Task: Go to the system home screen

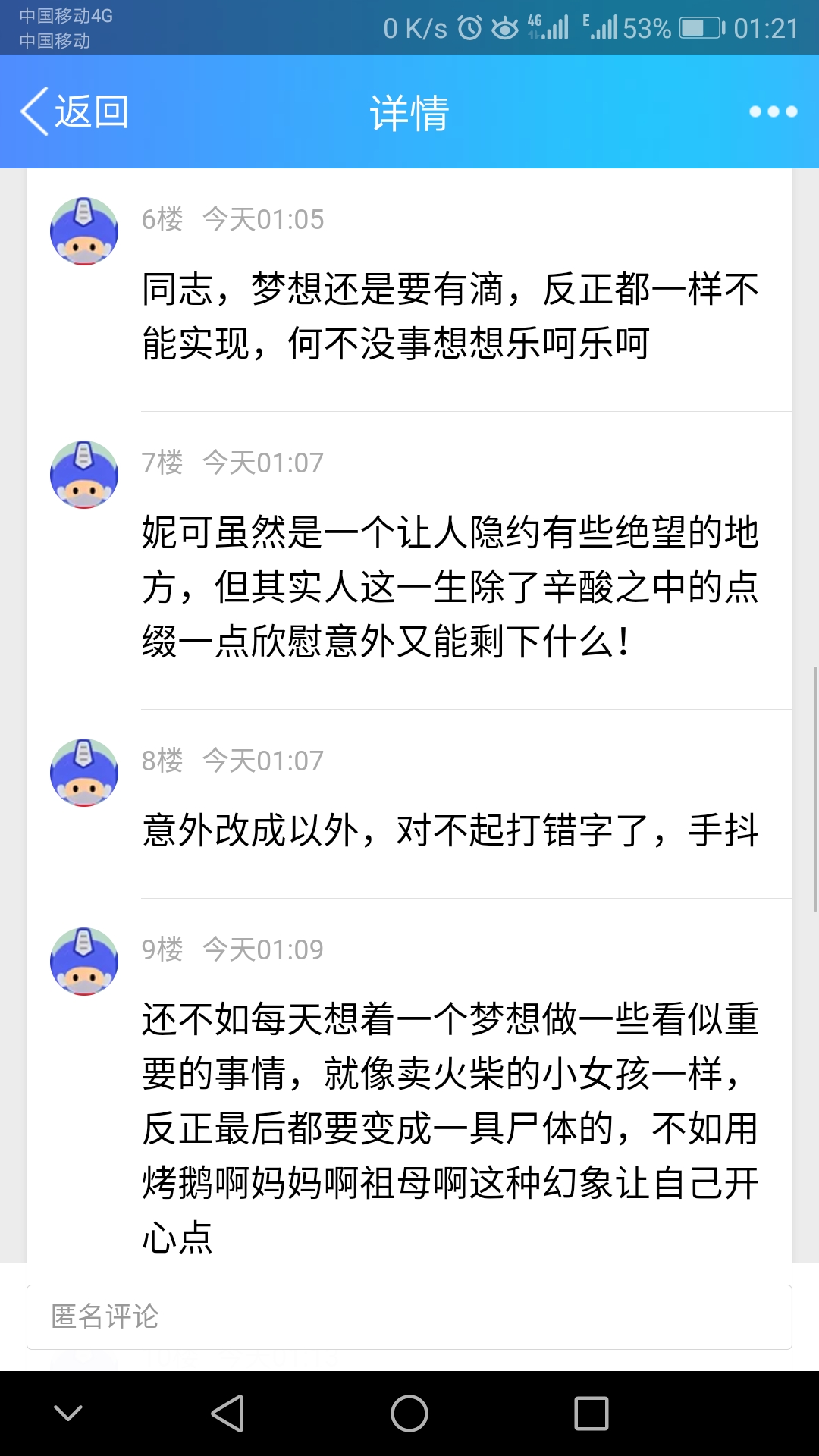Action: click(409, 1414)
